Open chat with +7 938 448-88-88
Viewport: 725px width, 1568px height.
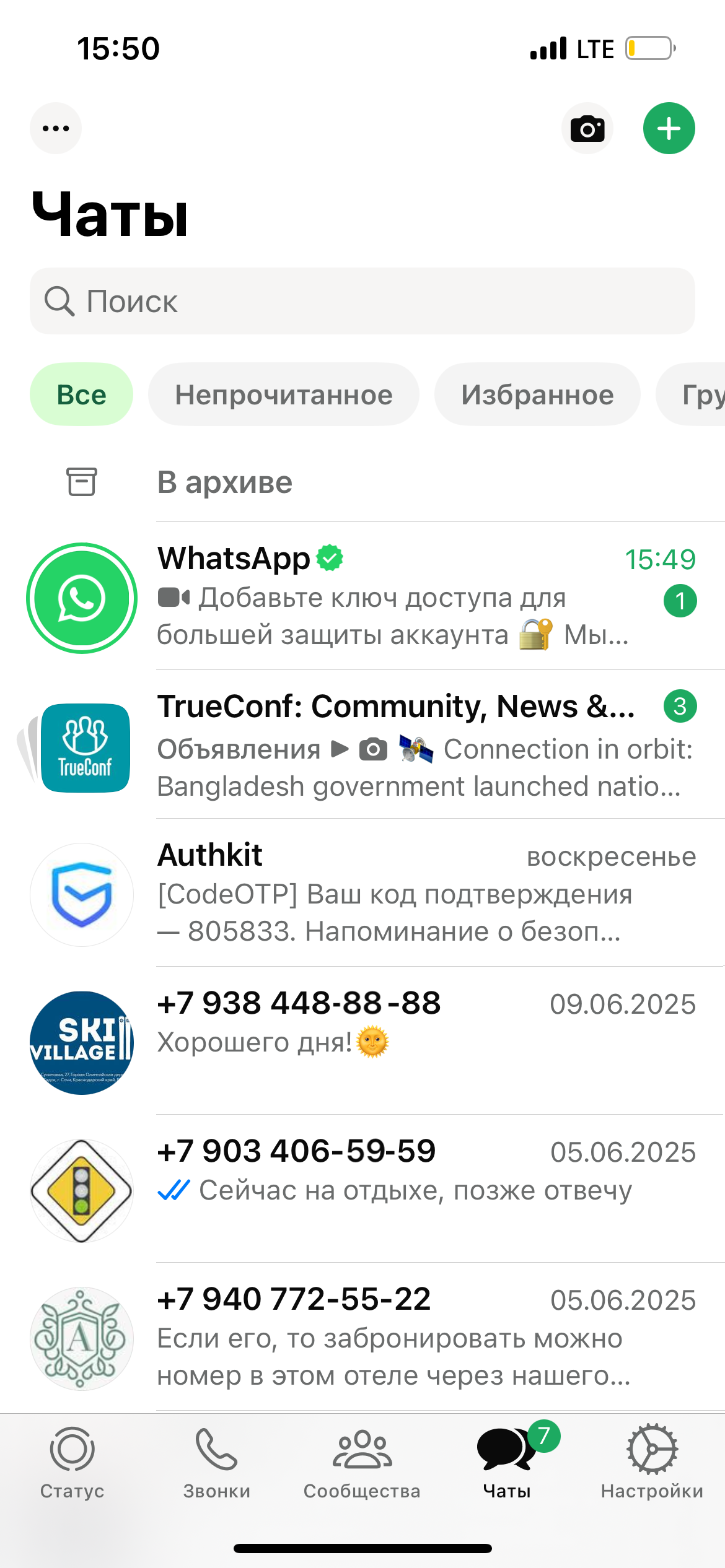point(362,1042)
